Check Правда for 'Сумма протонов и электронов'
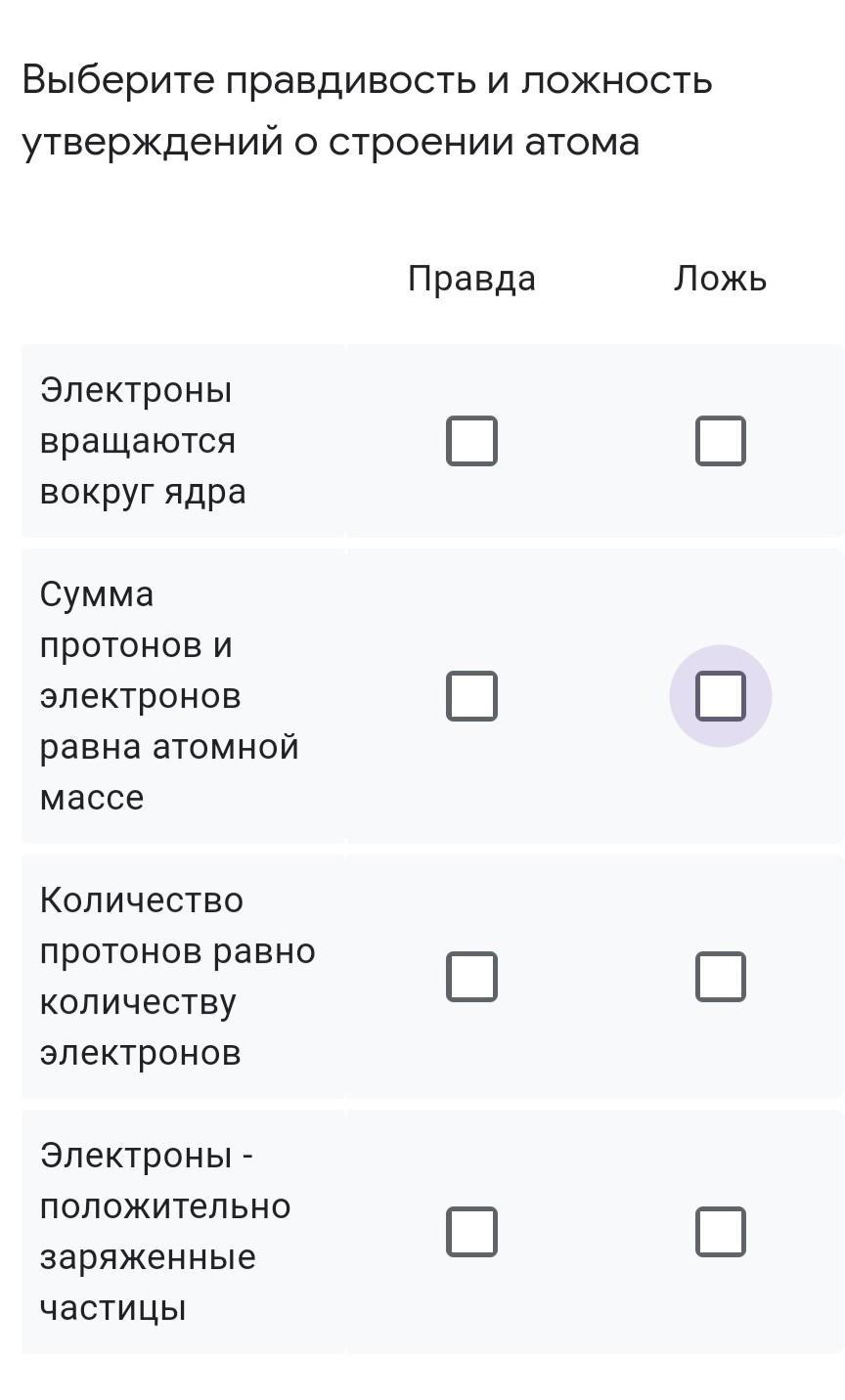Image resolution: width=845 pixels, height=1400 pixels. pyautogui.click(x=471, y=696)
